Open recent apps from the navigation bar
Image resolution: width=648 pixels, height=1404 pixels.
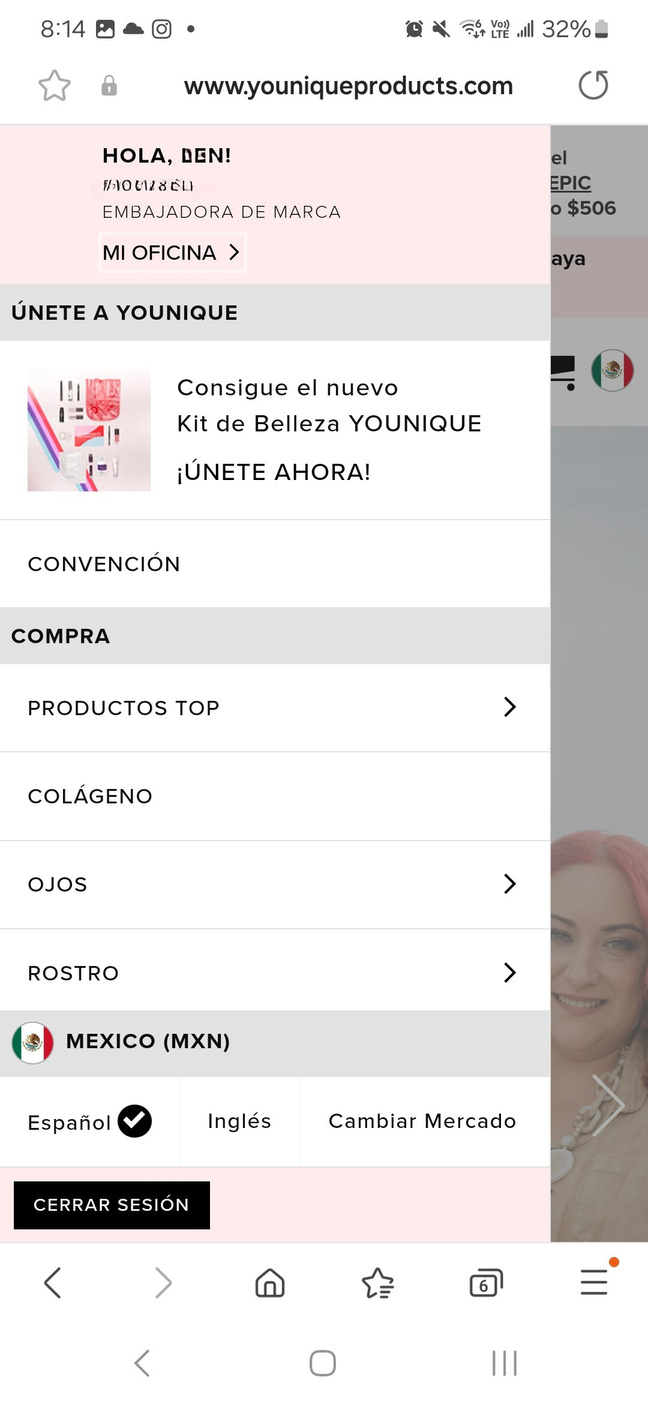[504, 1363]
